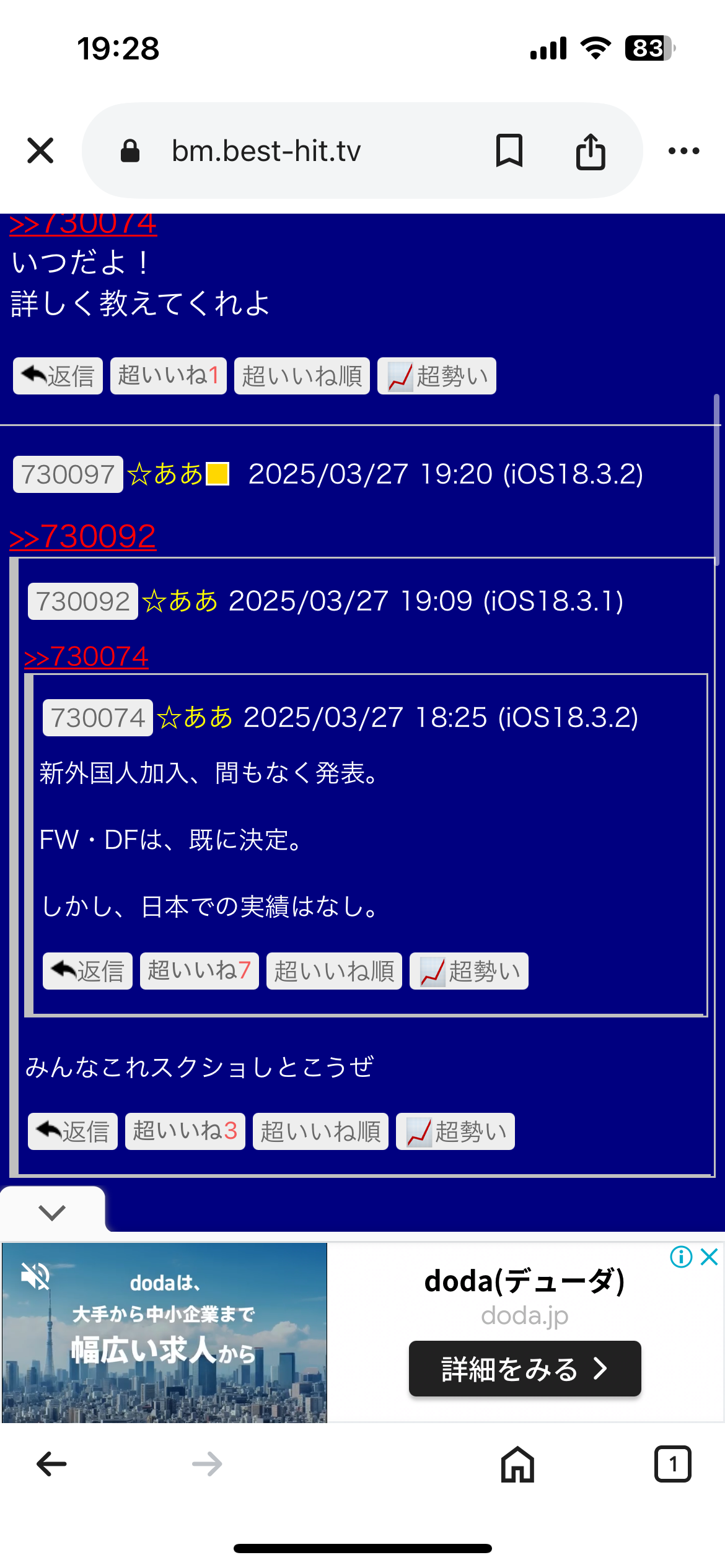Share the bm.best-hit.tv page
Viewport: 725px width, 1568px height.
tap(590, 150)
